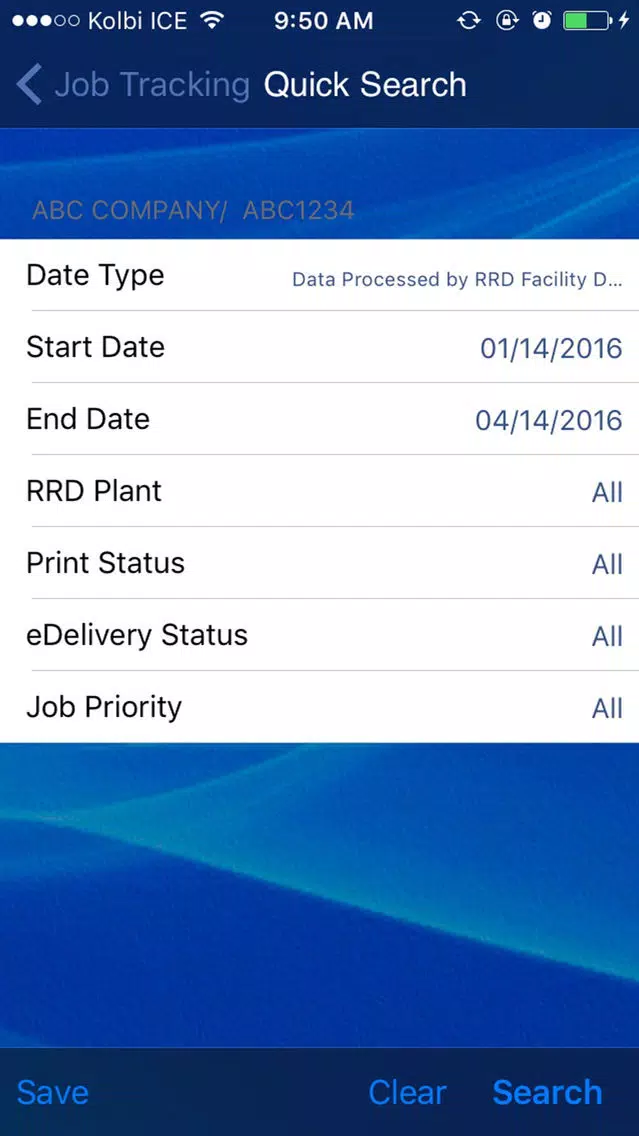This screenshot has width=639, height=1136.
Task: Select an RRD Plant filter
Action: point(320,491)
